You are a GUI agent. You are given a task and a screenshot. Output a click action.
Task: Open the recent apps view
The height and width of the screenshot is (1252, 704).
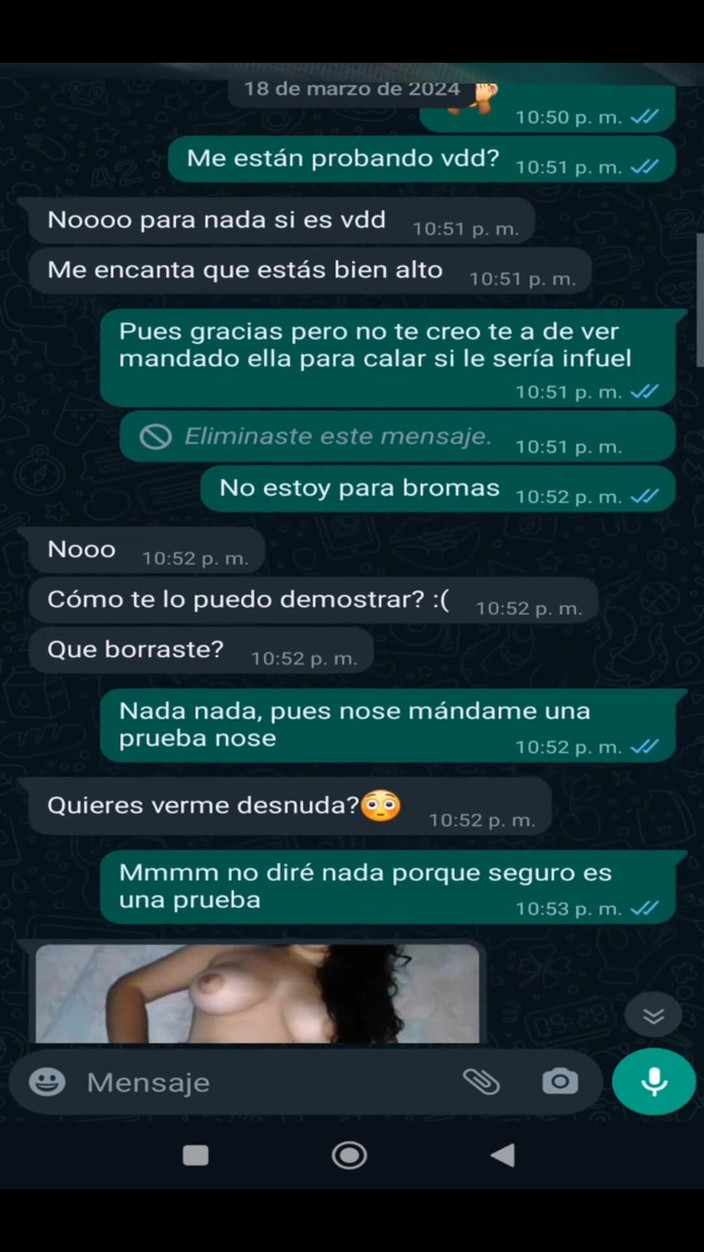pyautogui.click(x=196, y=1156)
